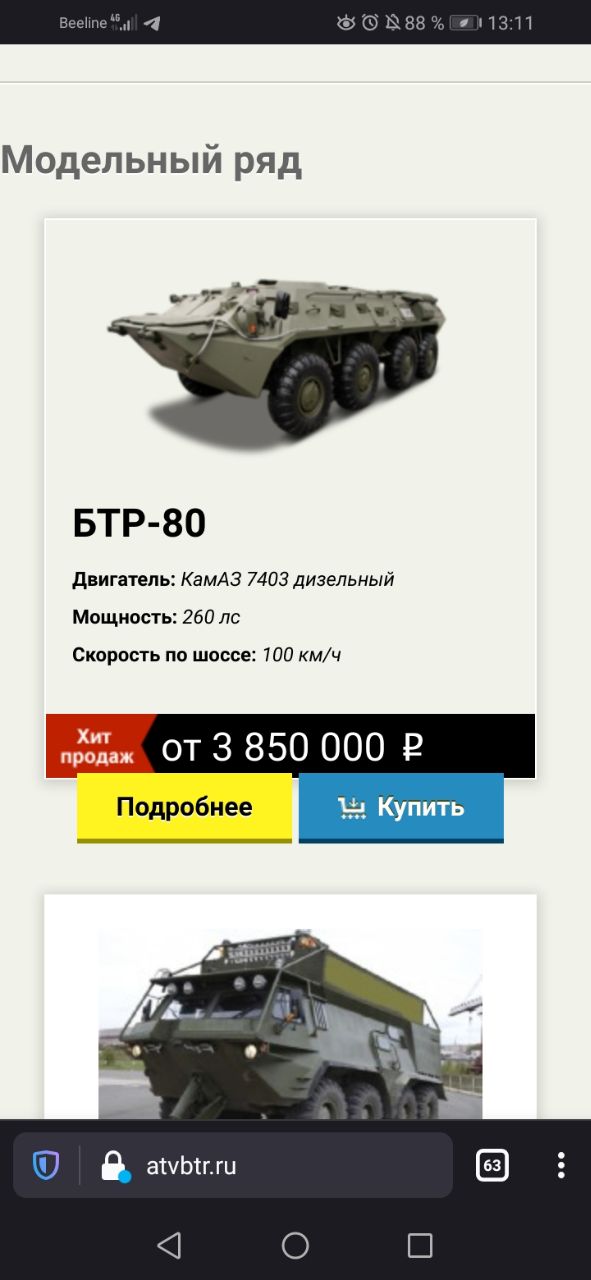Open the browser overflow menu
This screenshot has height=1280, width=591.
tap(561, 1165)
